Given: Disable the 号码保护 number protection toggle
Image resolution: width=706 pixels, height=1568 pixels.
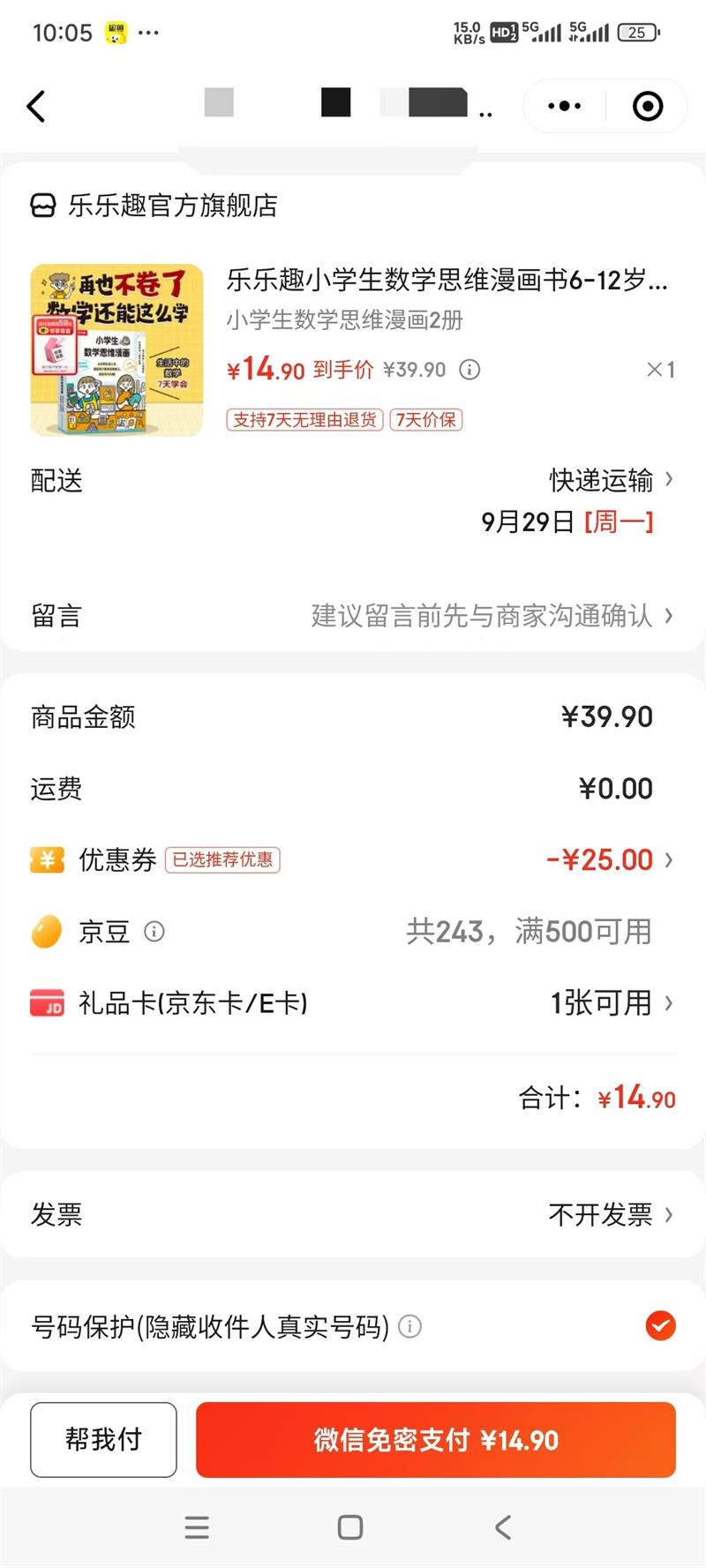Looking at the screenshot, I should pyautogui.click(x=660, y=1326).
